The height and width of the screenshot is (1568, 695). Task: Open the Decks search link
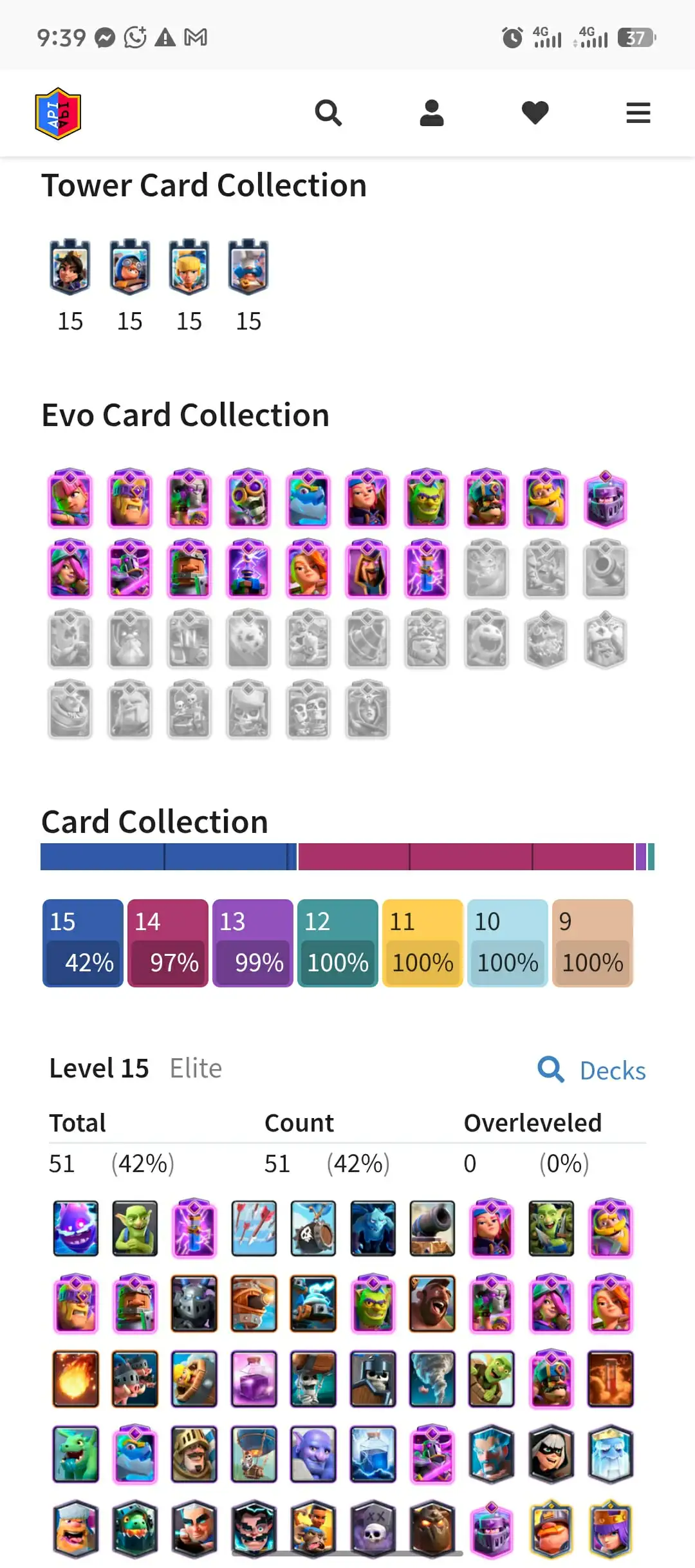coord(593,1070)
